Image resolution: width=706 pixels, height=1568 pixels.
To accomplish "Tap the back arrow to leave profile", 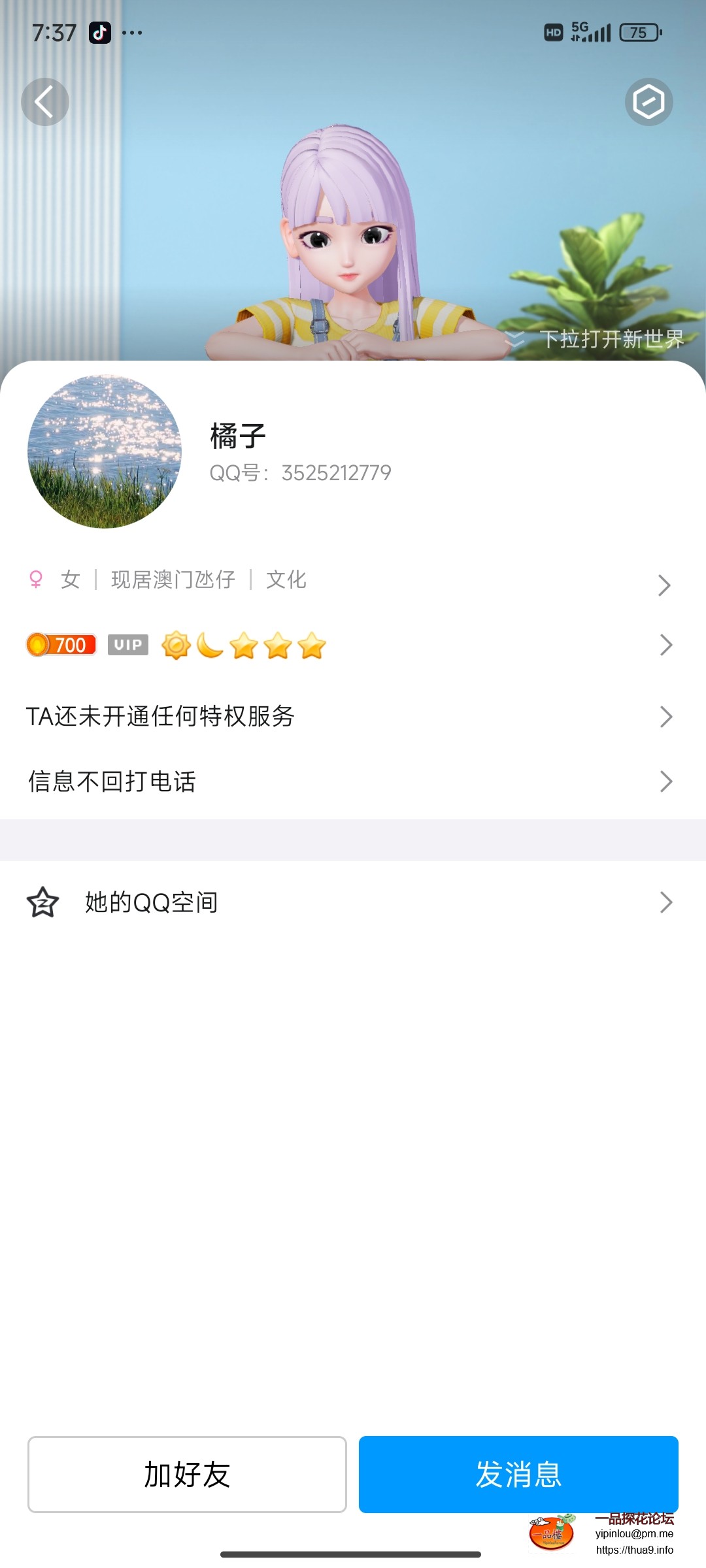I will coord(44,101).
